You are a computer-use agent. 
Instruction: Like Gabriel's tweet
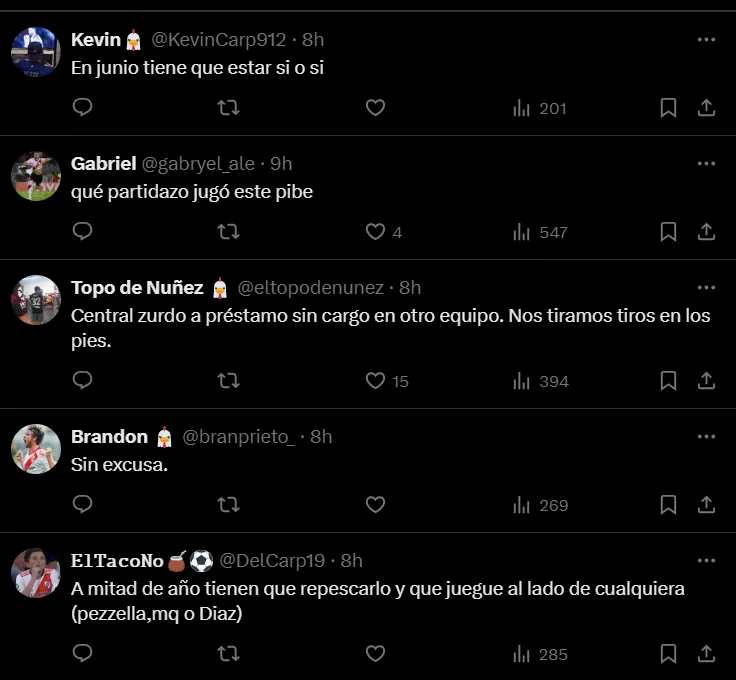tap(375, 231)
